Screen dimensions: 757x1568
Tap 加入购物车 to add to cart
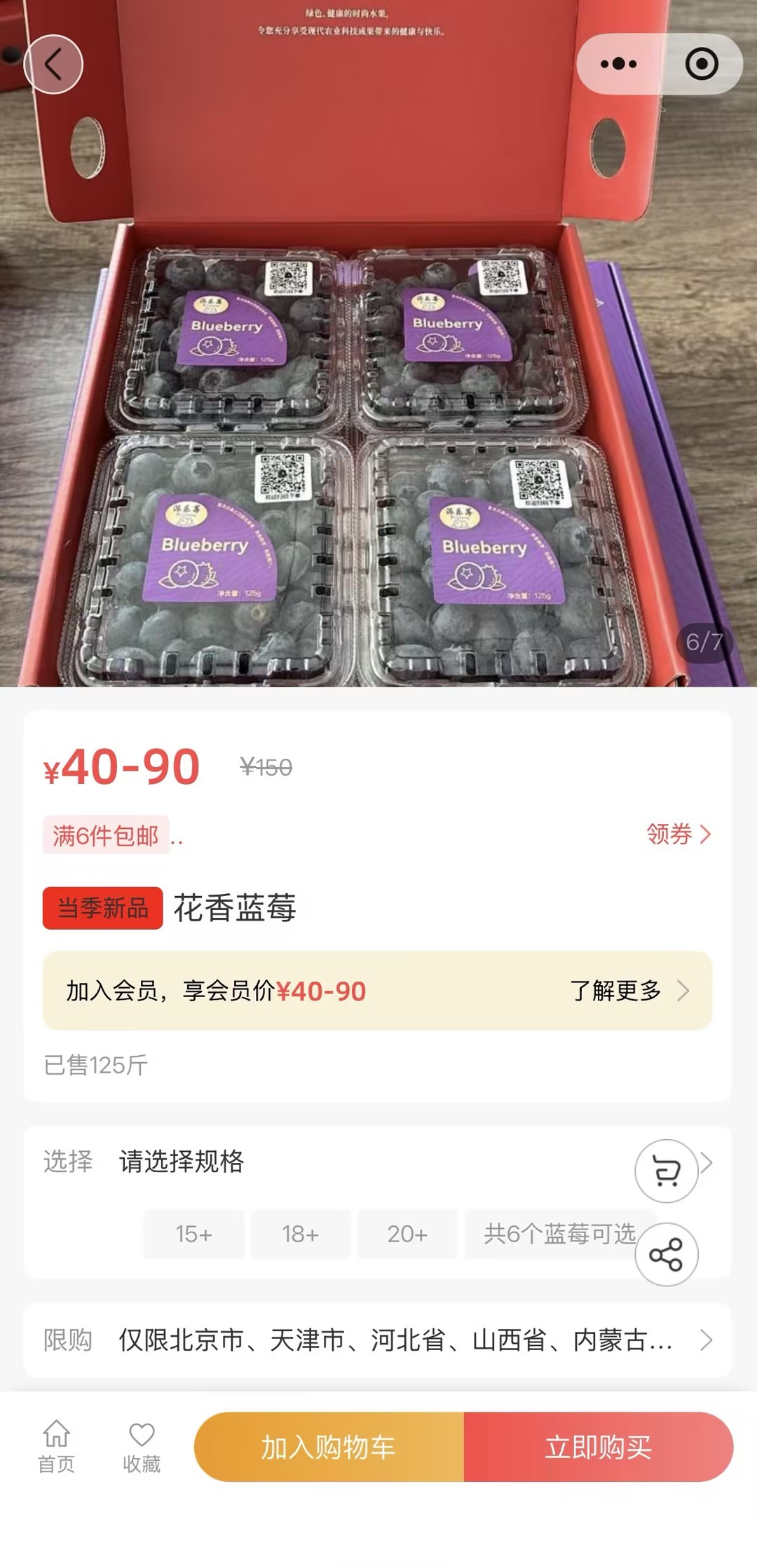click(329, 1447)
